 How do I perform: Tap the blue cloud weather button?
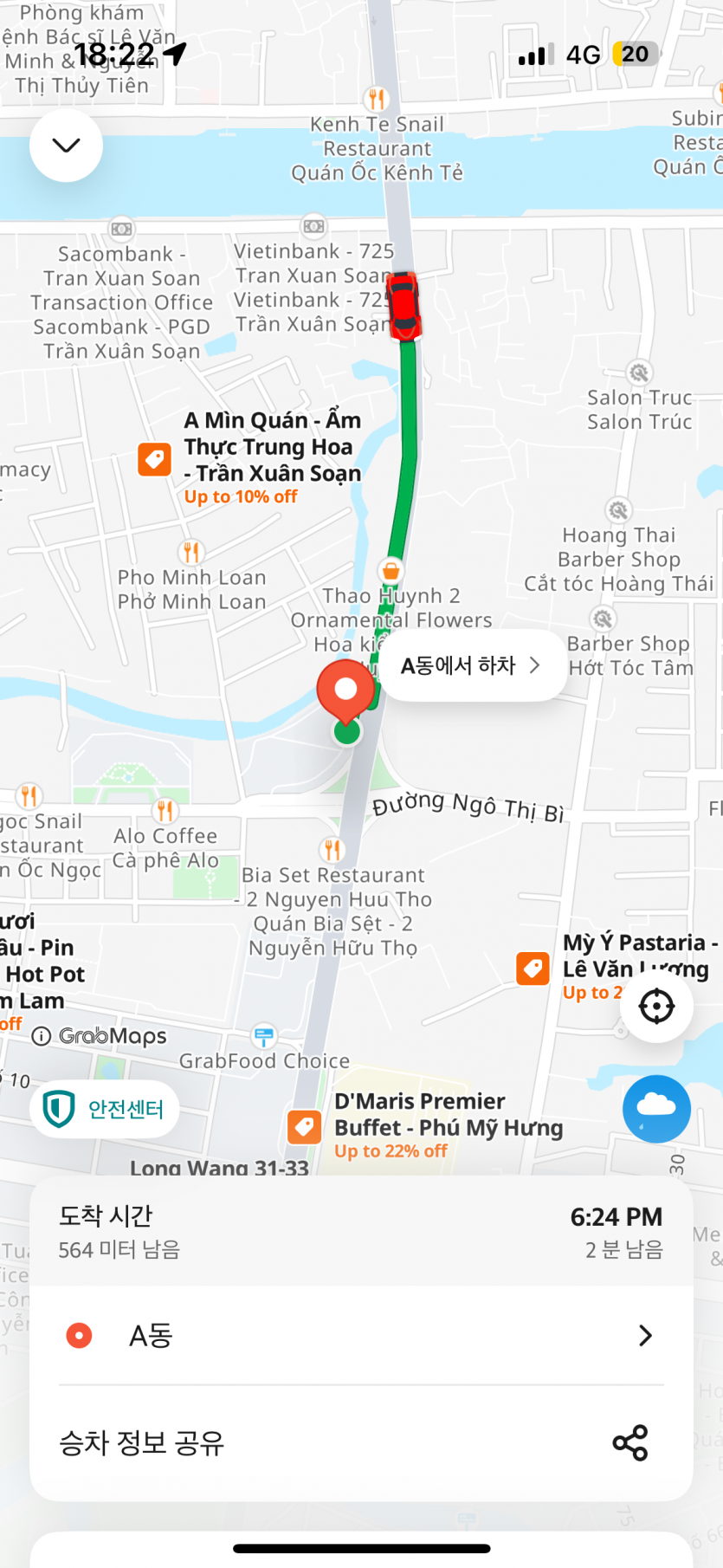[656, 1108]
